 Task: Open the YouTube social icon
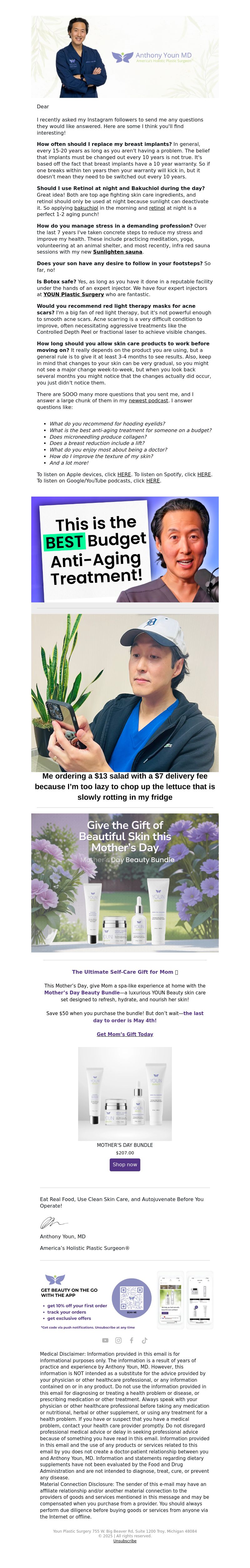click(105, 1340)
